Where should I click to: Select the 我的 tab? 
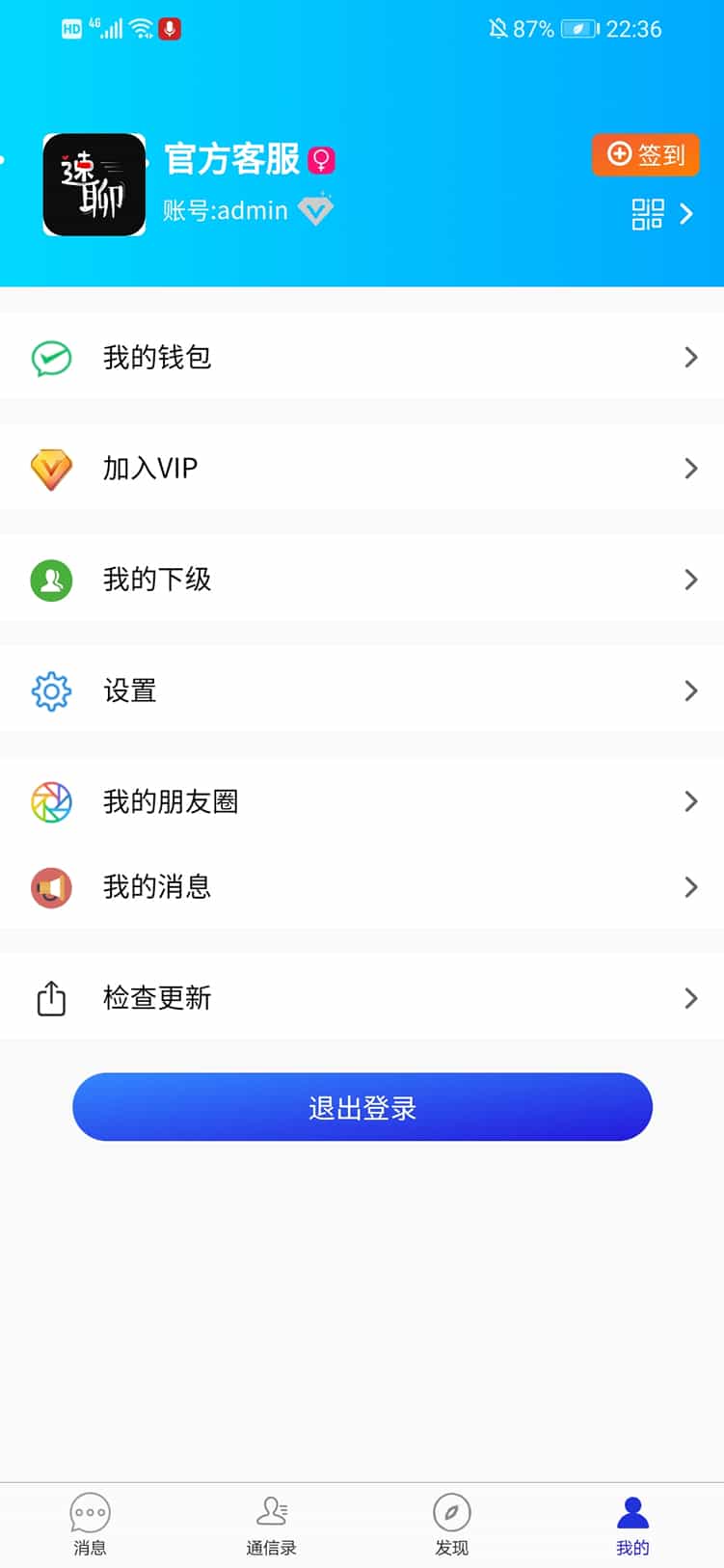coord(633,1525)
